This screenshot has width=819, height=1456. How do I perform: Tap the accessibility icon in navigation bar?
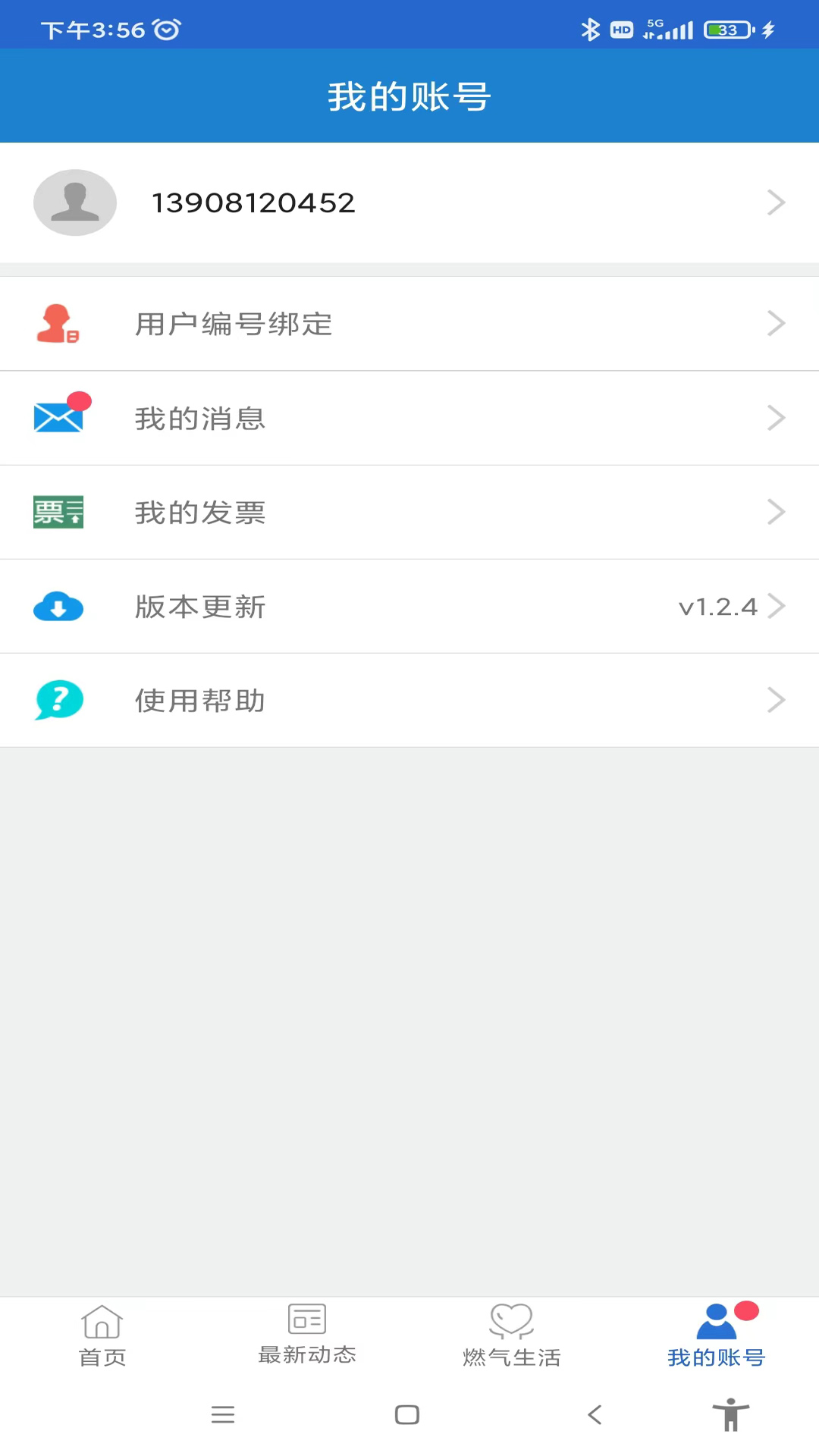[729, 1414]
